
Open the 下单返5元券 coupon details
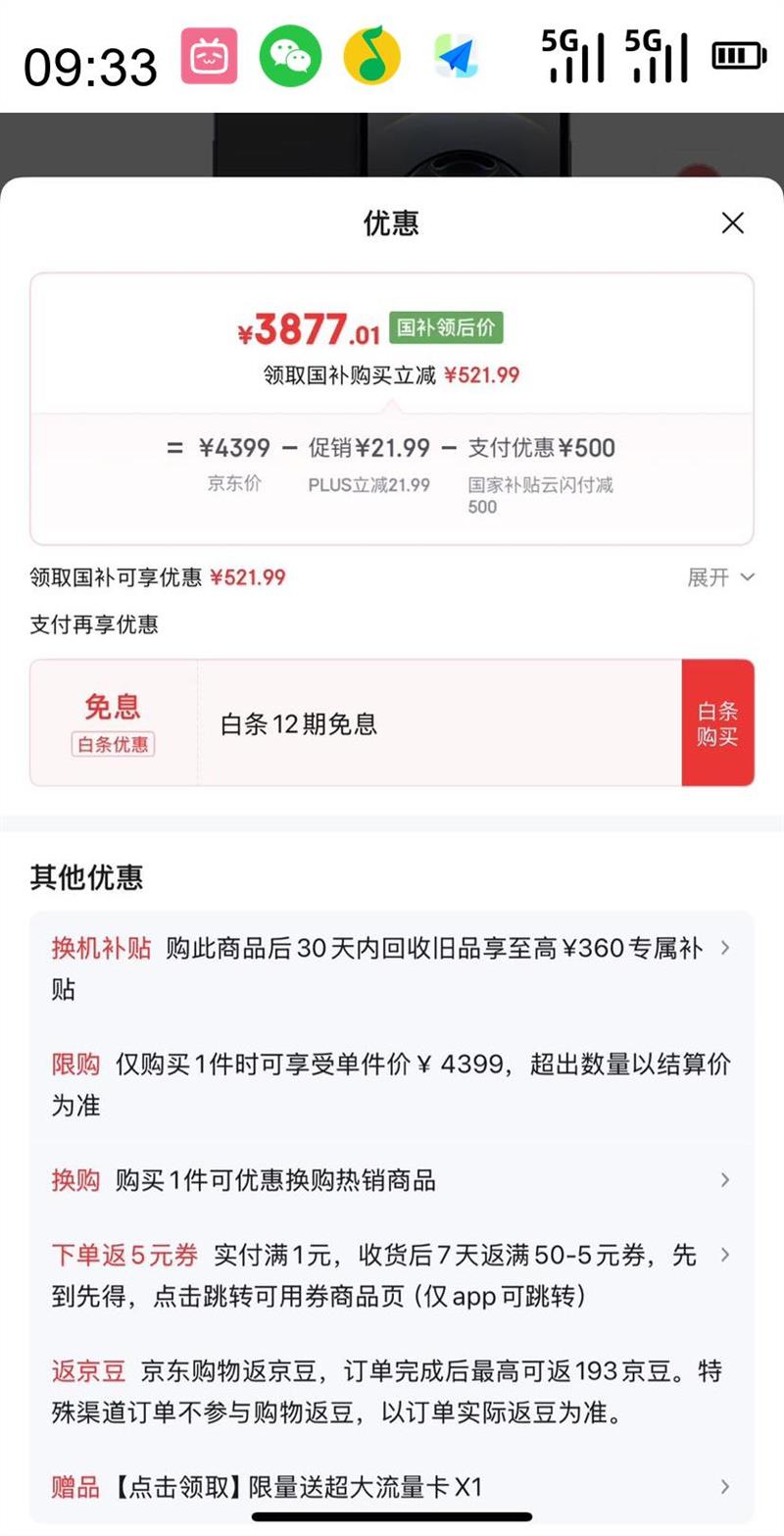click(x=392, y=1275)
